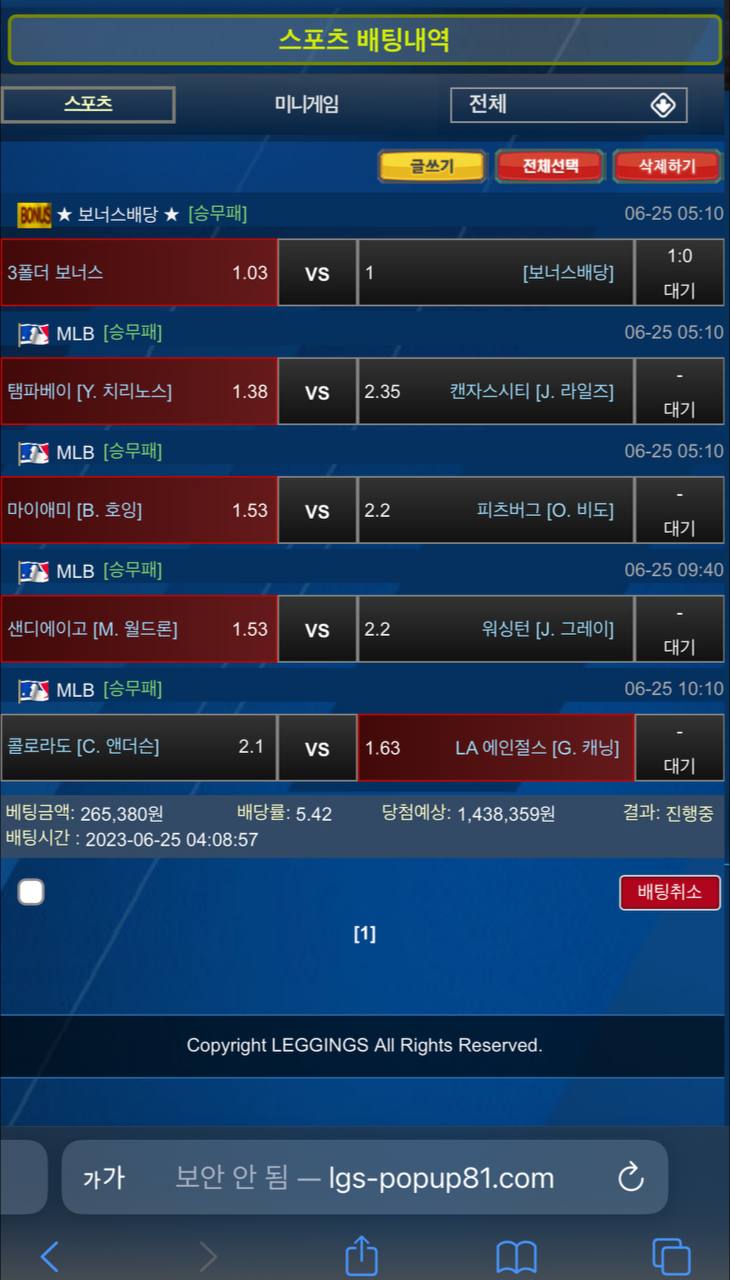Share this page from Safari toolbar
This screenshot has height=1280, width=730.
pos(361,1256)
